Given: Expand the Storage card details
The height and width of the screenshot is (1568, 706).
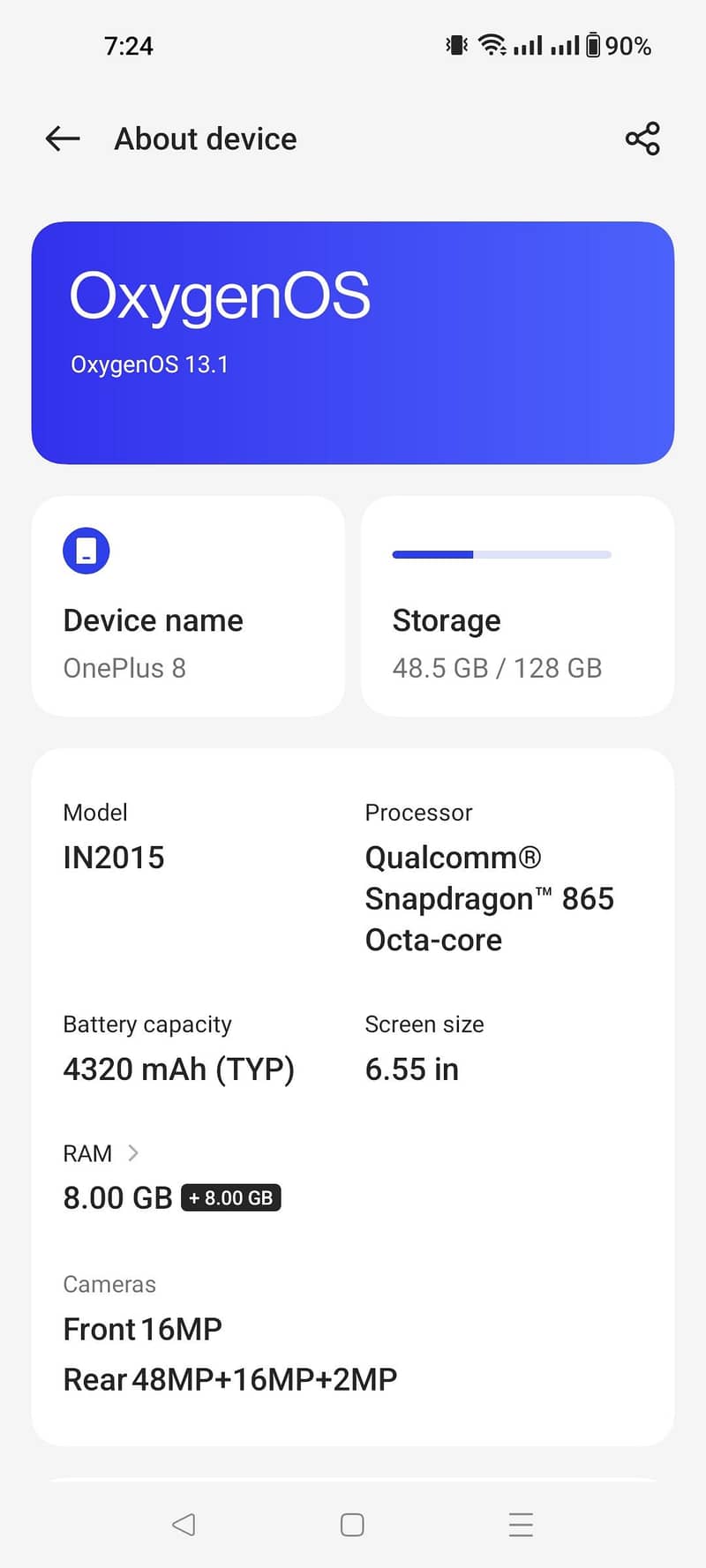Looking at the screenshot, I should (516, 606).
